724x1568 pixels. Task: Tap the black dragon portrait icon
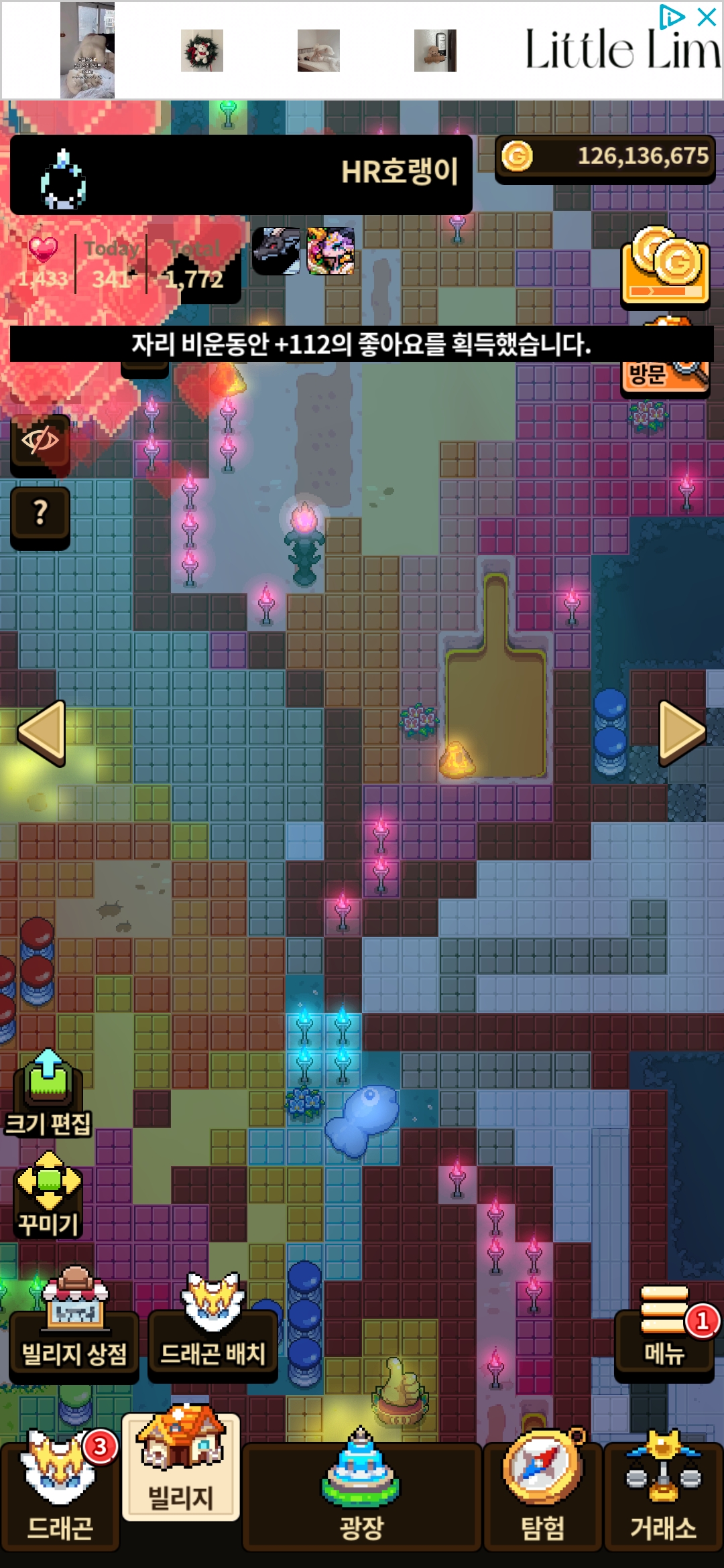(x=276, y=251)
